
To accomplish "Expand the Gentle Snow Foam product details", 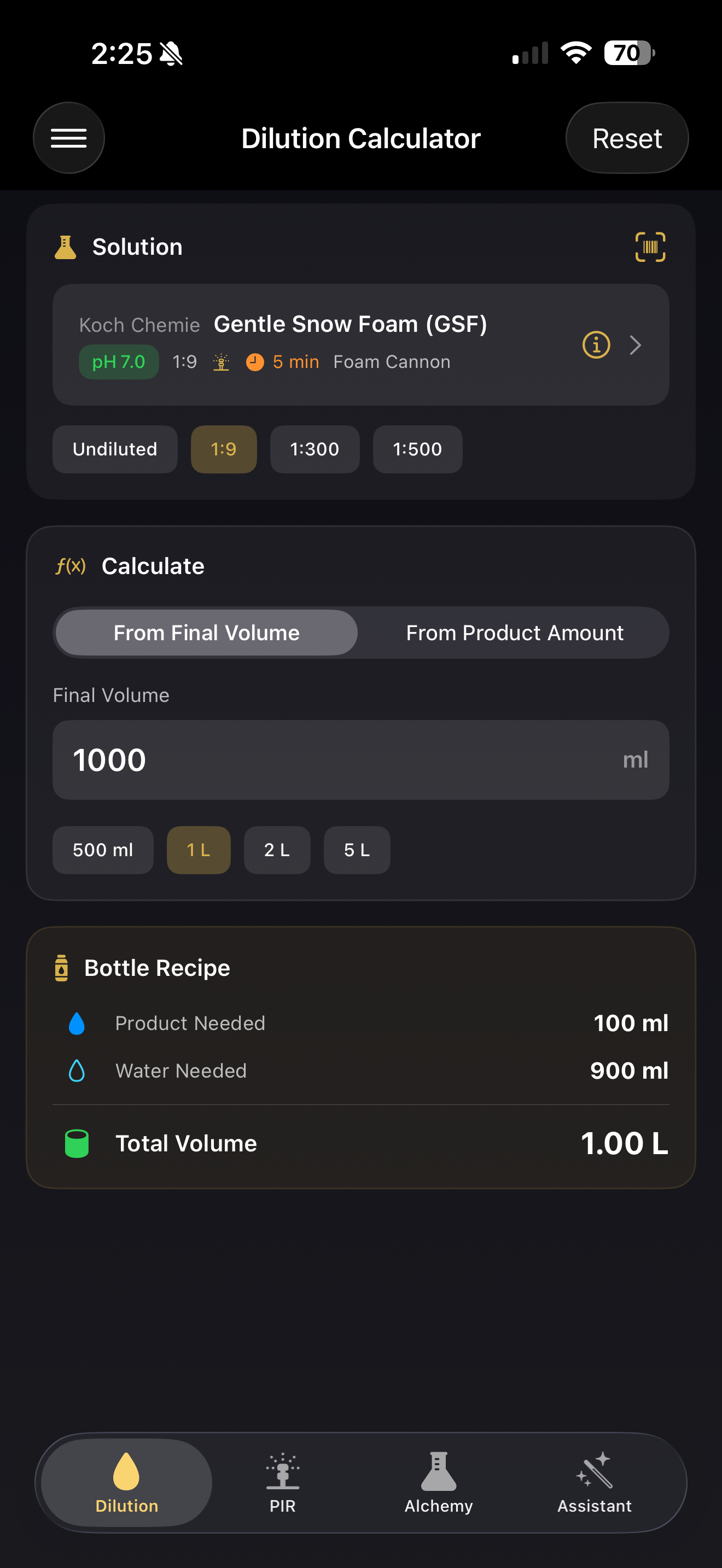I will coord(635,345).
